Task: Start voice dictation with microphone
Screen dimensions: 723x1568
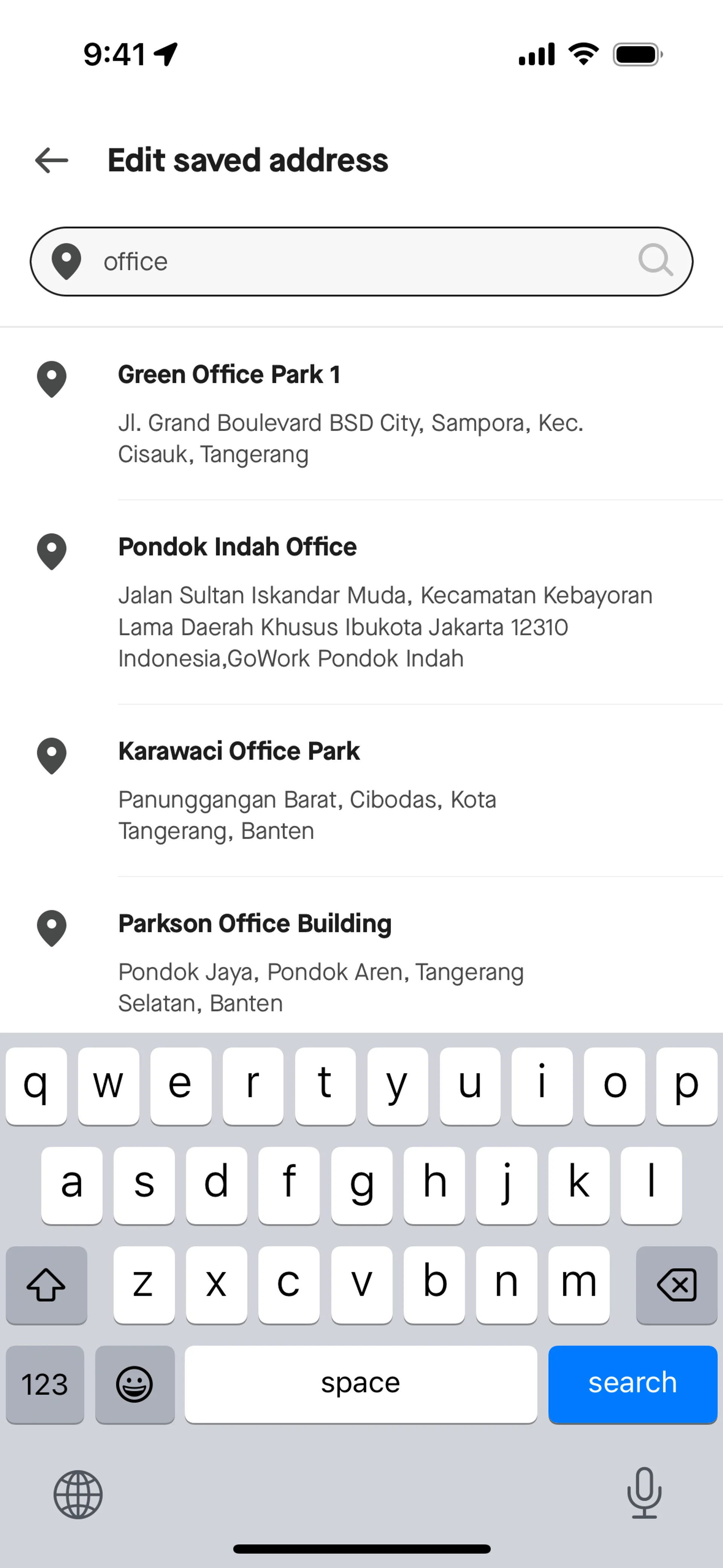Action: tap(644, 1493)
